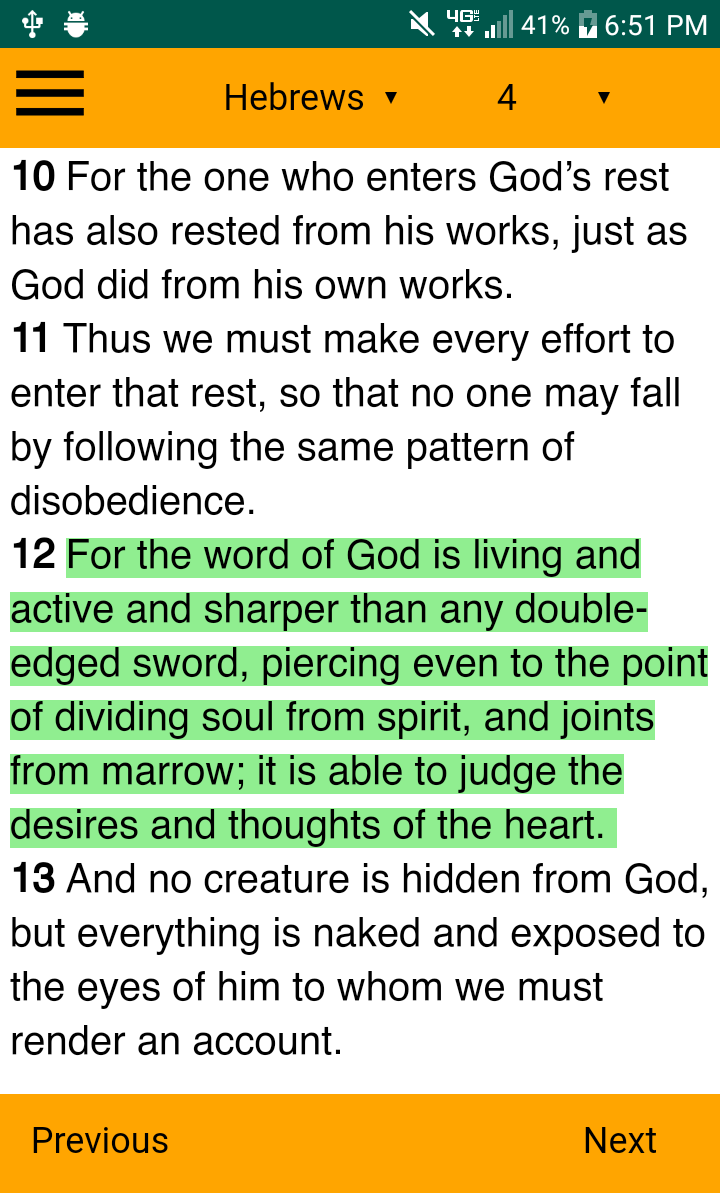
Task: Go to the Next chapter
Action: [x=620, y=1141]
